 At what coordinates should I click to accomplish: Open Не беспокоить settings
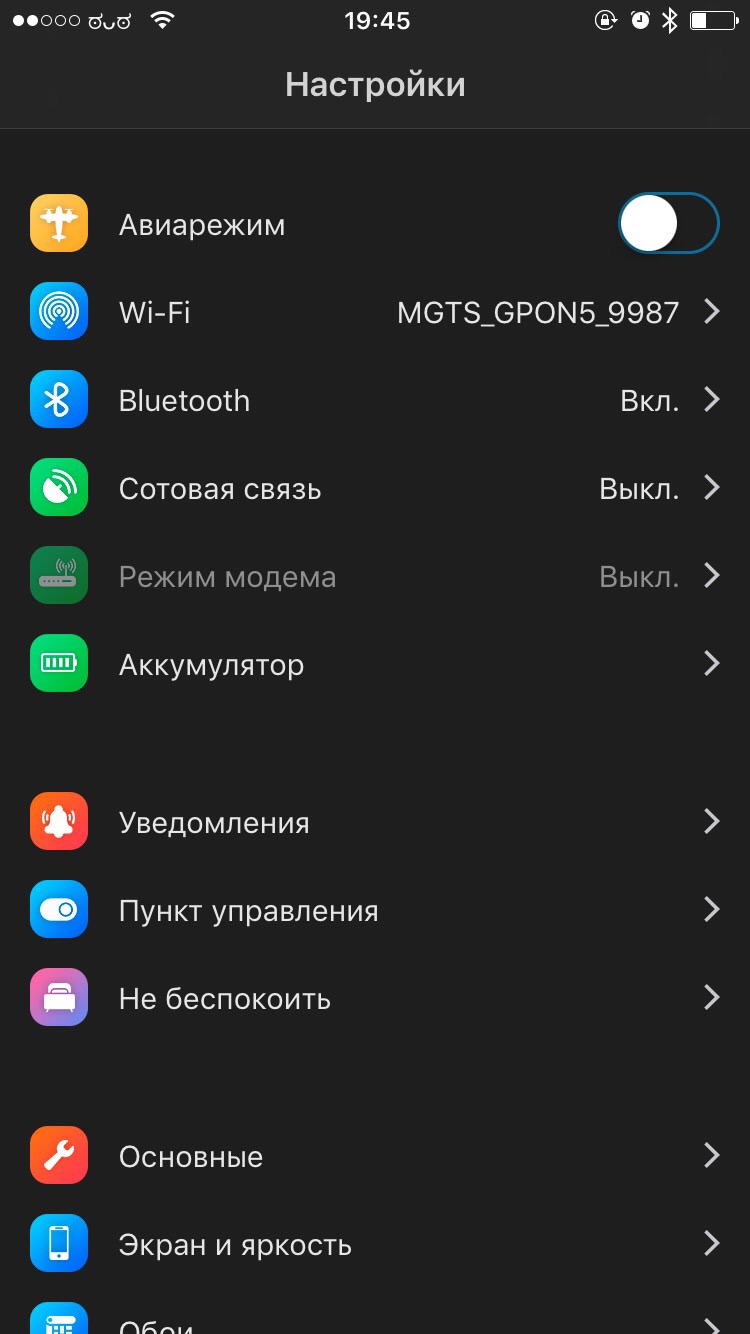point(375,998)
